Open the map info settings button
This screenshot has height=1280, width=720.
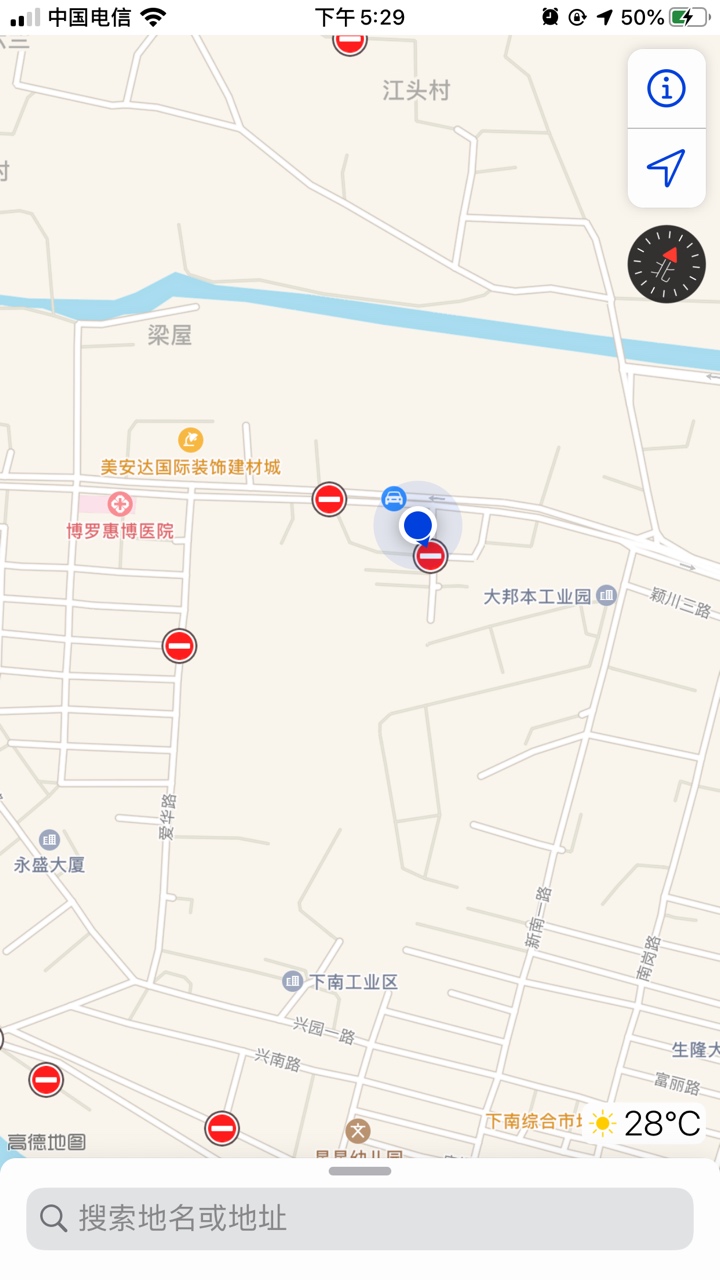tap(666, 89)
